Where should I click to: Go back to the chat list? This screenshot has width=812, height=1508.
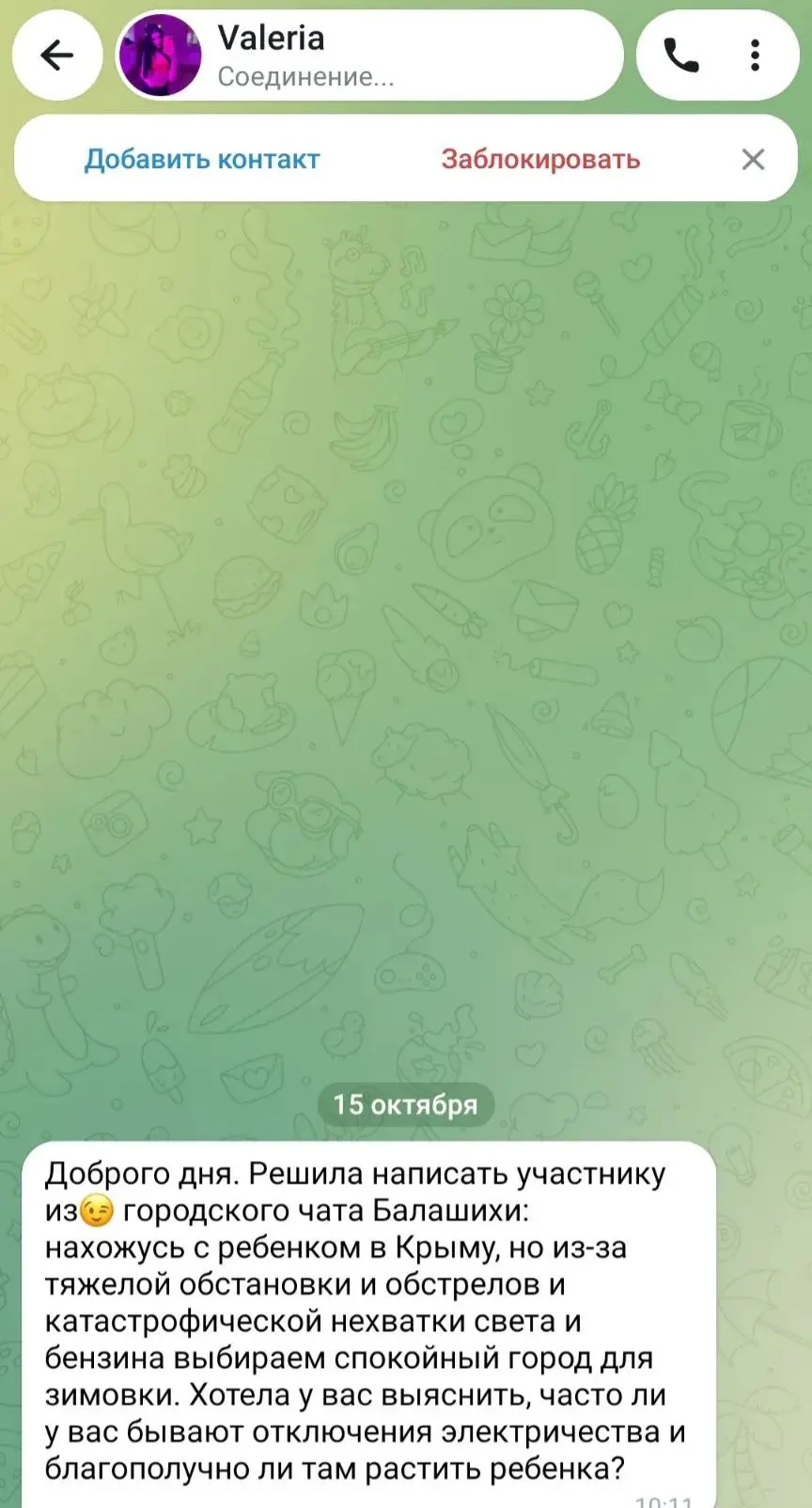click(57, 55)
